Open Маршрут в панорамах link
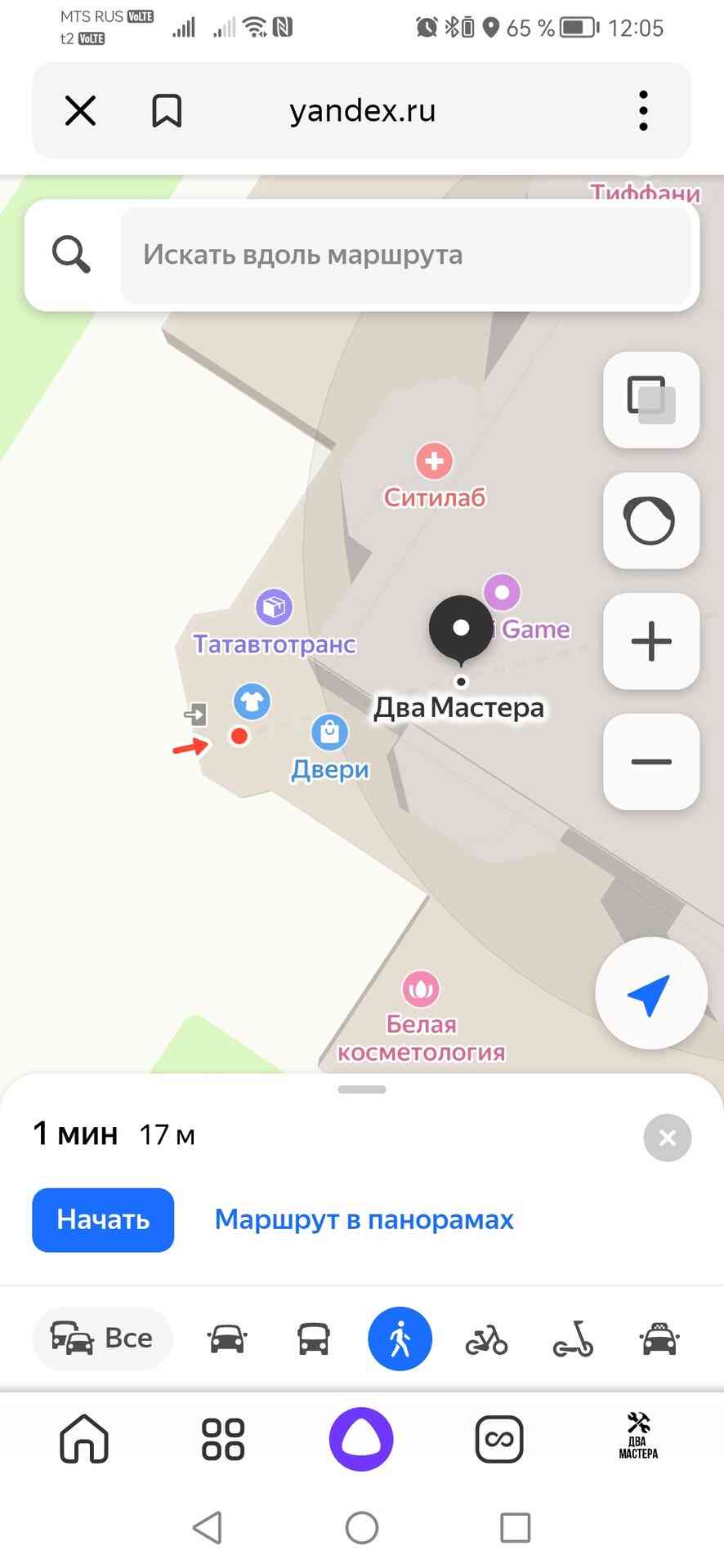This screenshot has width=724, height=1568. tap(364, 1219)
